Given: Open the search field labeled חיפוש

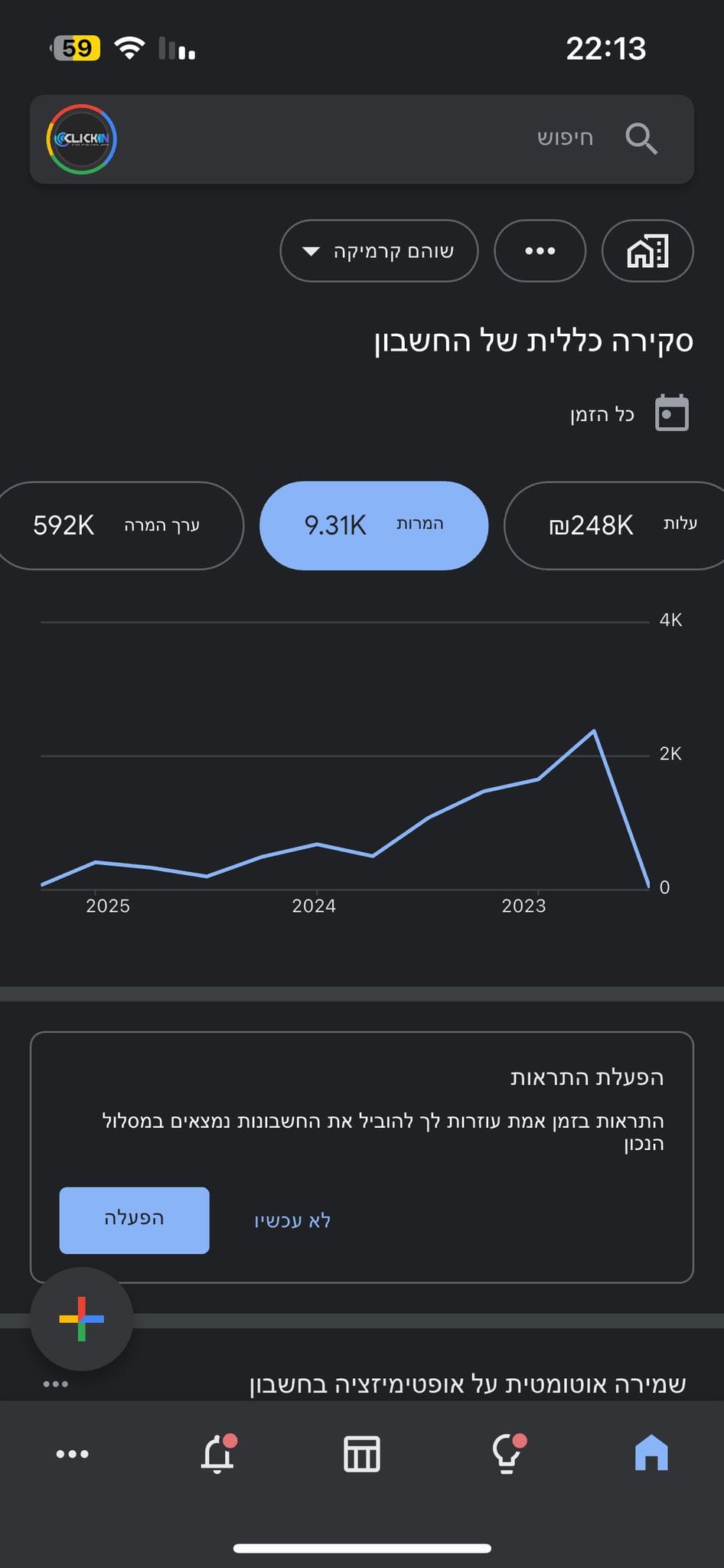Looking at the screenshot, I should click(x=362, y=139).
